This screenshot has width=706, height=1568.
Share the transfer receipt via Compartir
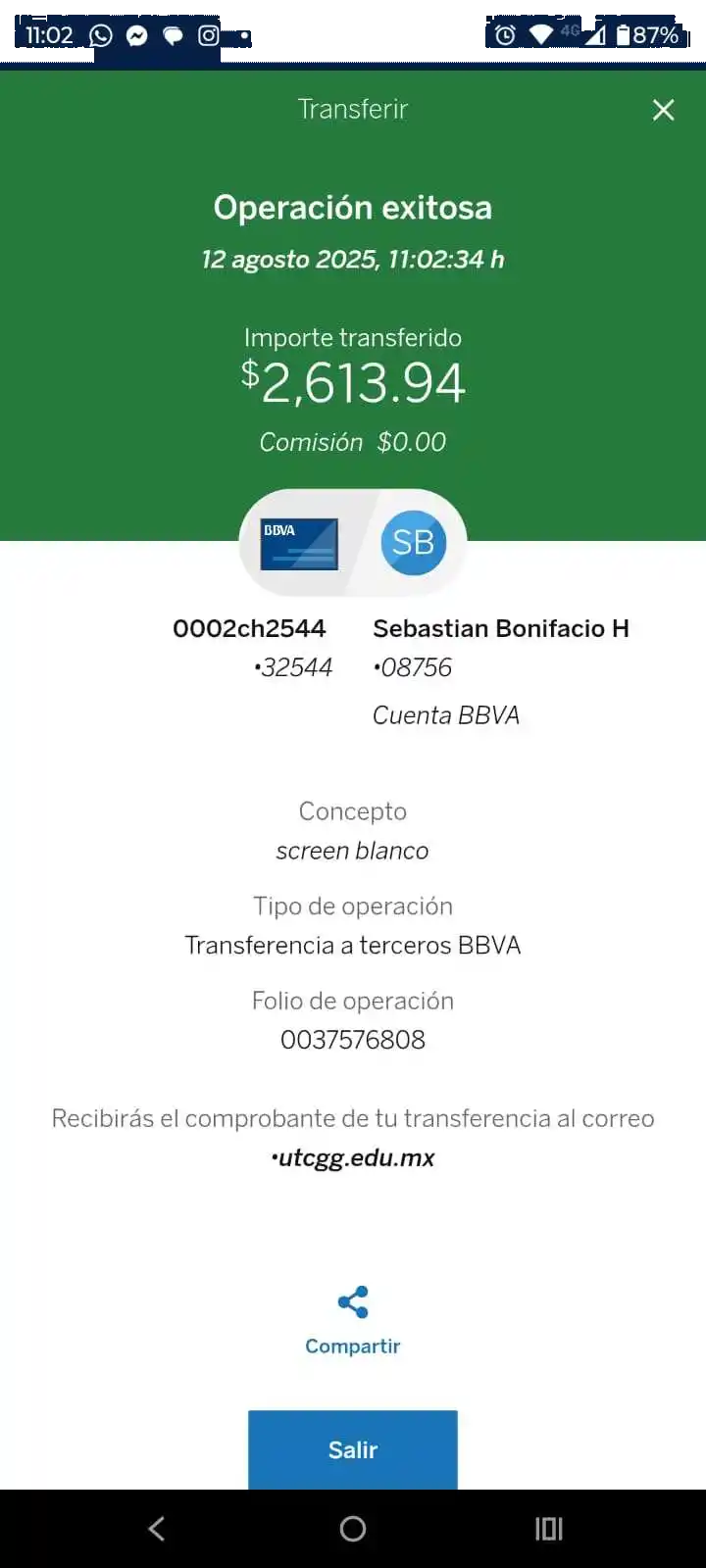353,1319
